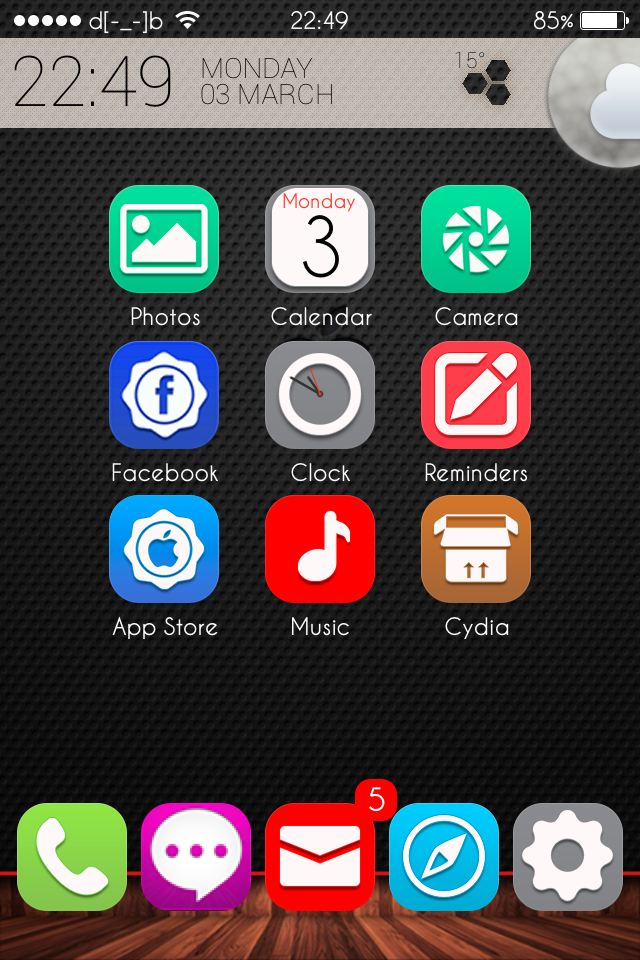Viewport: 640px width, 960px height.
Task: Open Mail with 5 unread messages
Action: pos(320,857)
